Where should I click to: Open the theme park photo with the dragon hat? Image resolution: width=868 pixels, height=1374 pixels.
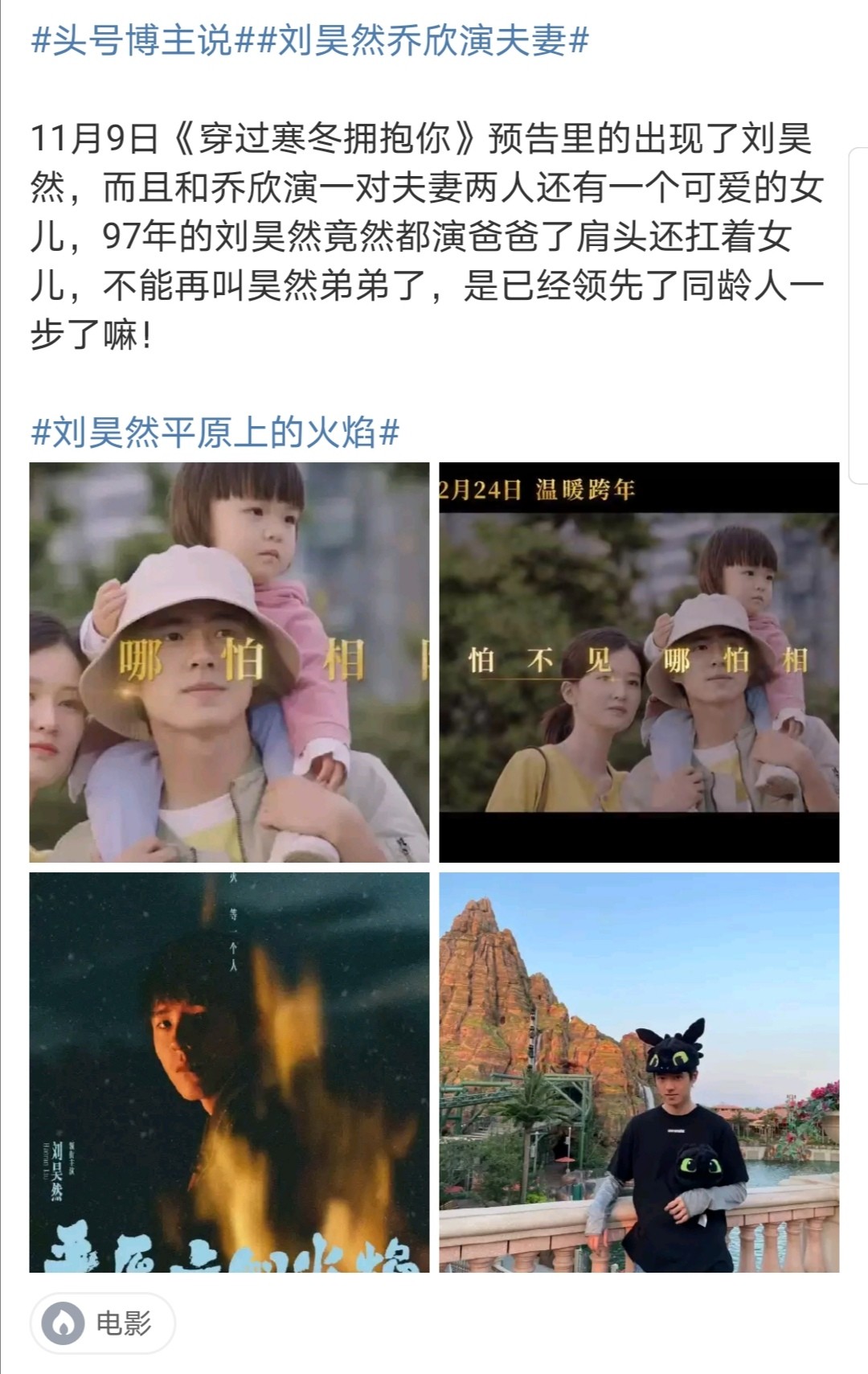[x=639, y=1072]
